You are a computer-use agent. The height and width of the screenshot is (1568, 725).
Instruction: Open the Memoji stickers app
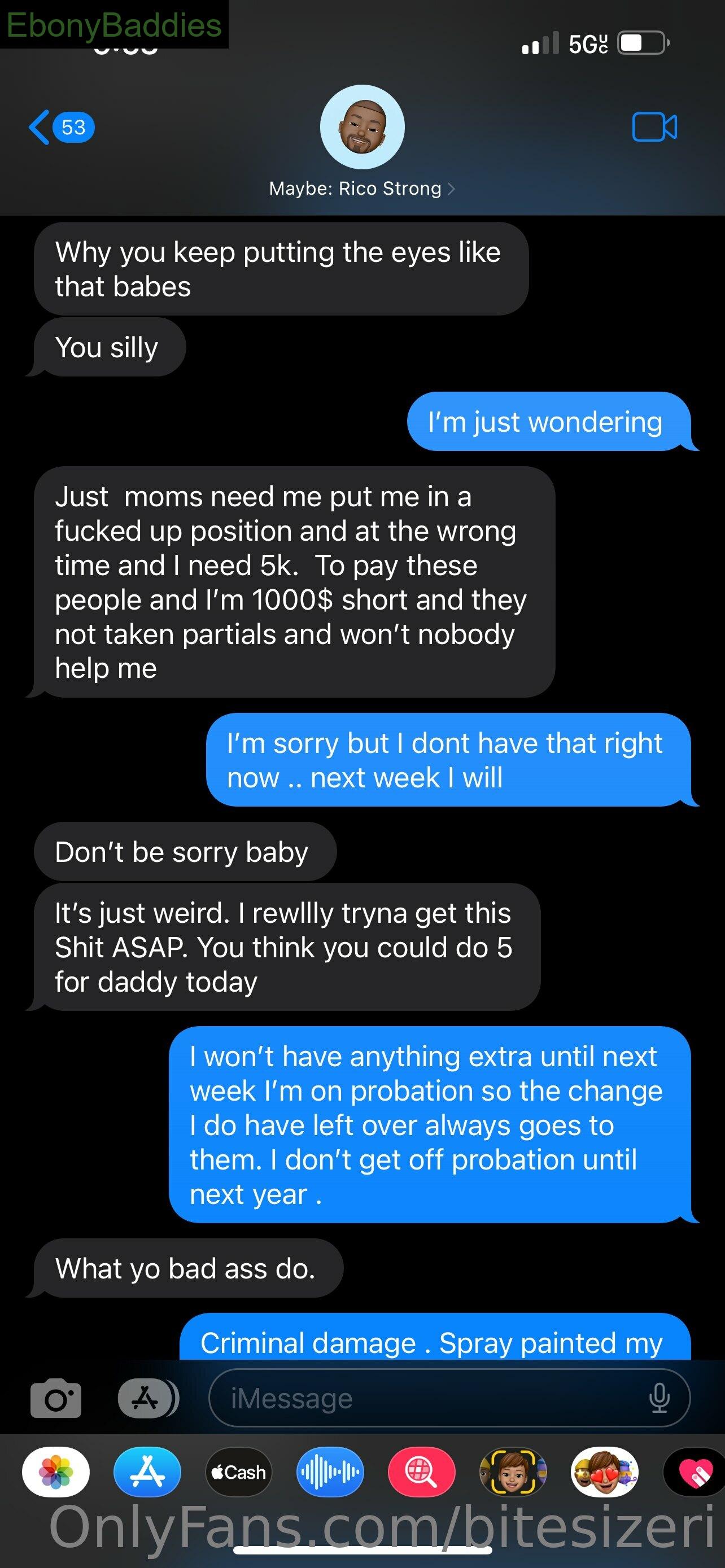[x=605, y=1473]
